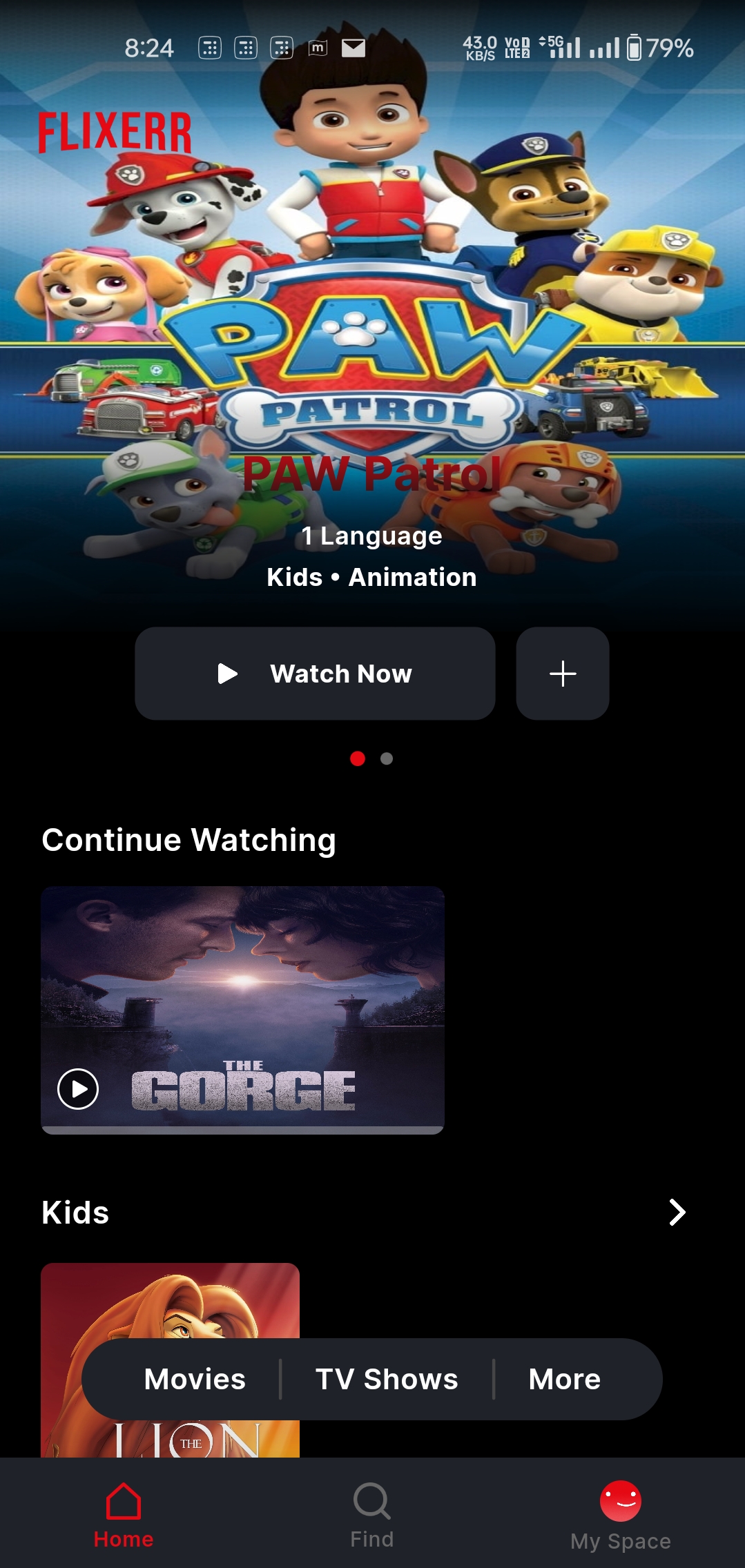
Task: Go to the Find tab
Action: 372,1515
